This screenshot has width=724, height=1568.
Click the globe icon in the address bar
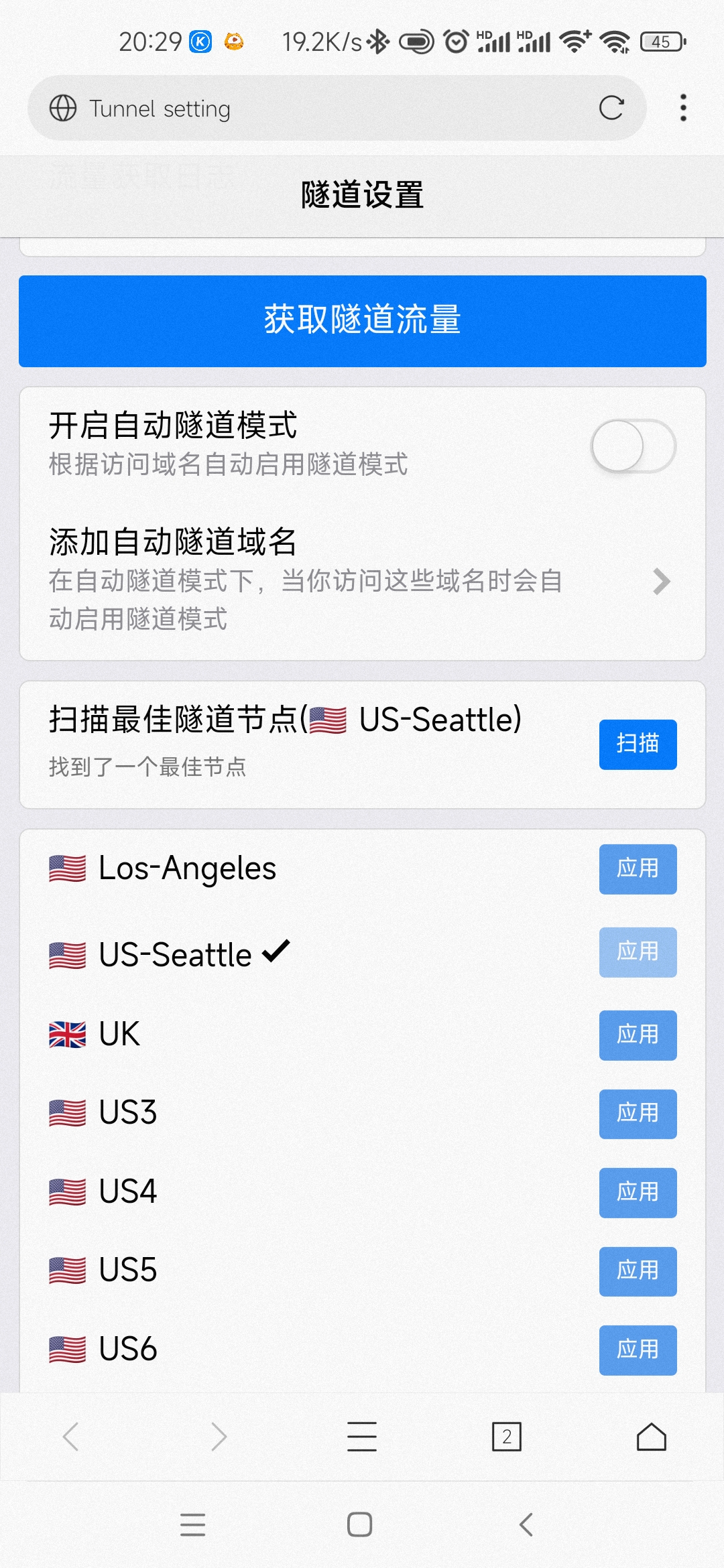64,108
